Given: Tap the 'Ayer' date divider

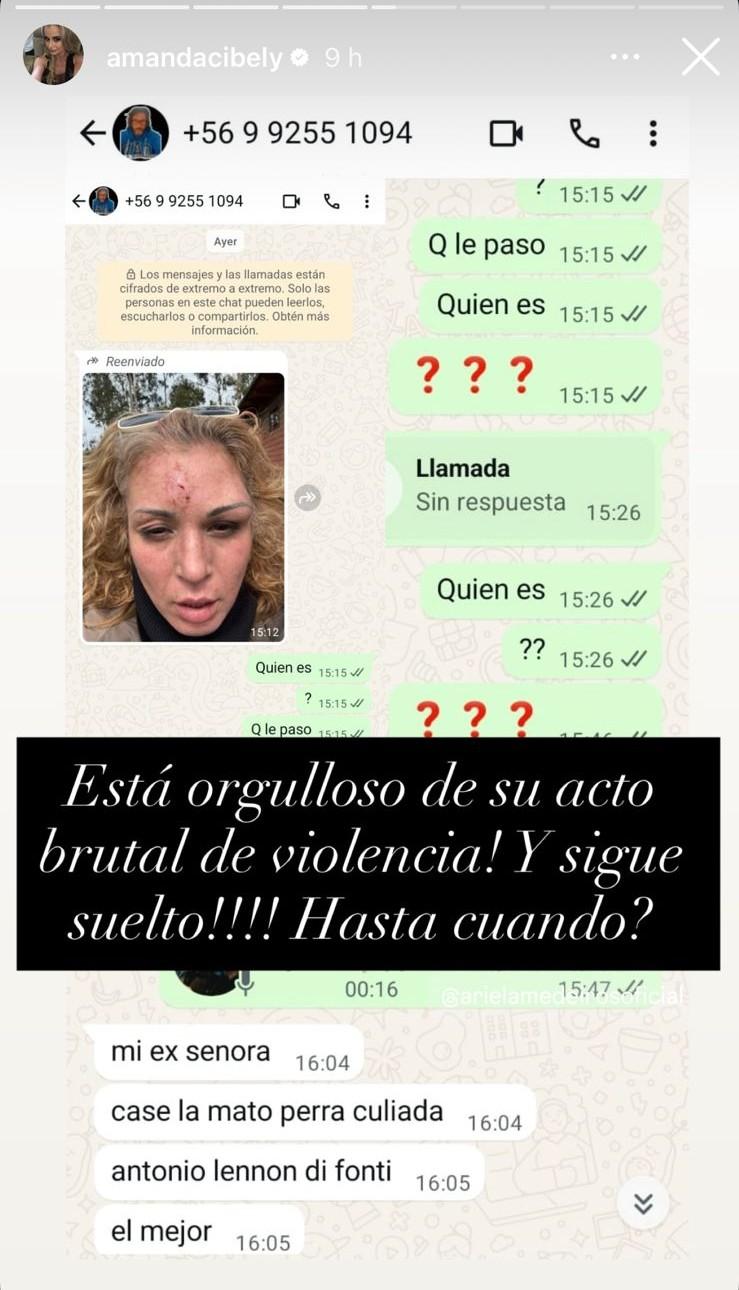Looking at the screenshot, I should pos(225,241).
